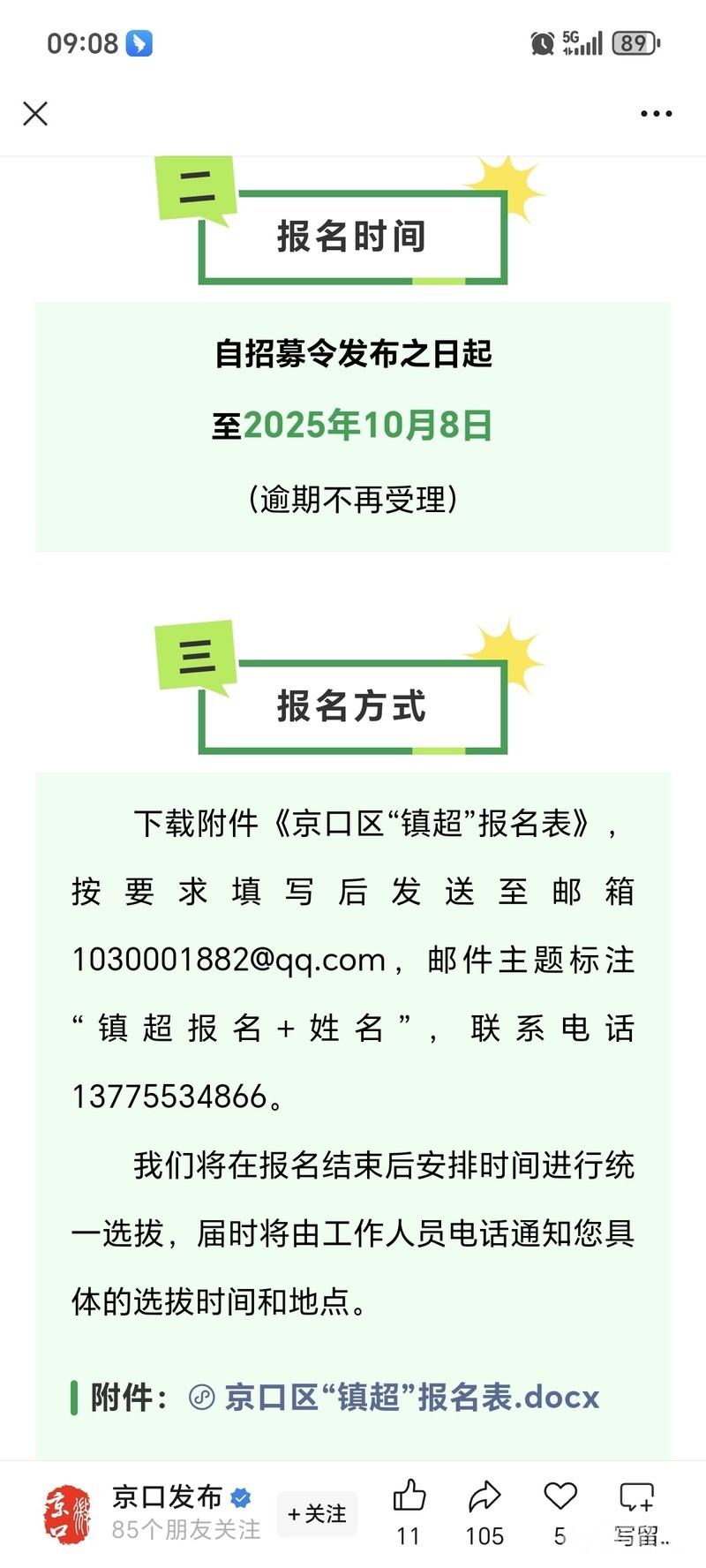Follow 京口发布 with the +关注 button
The image size is (706, 1568).
[x=317, y=1514]
